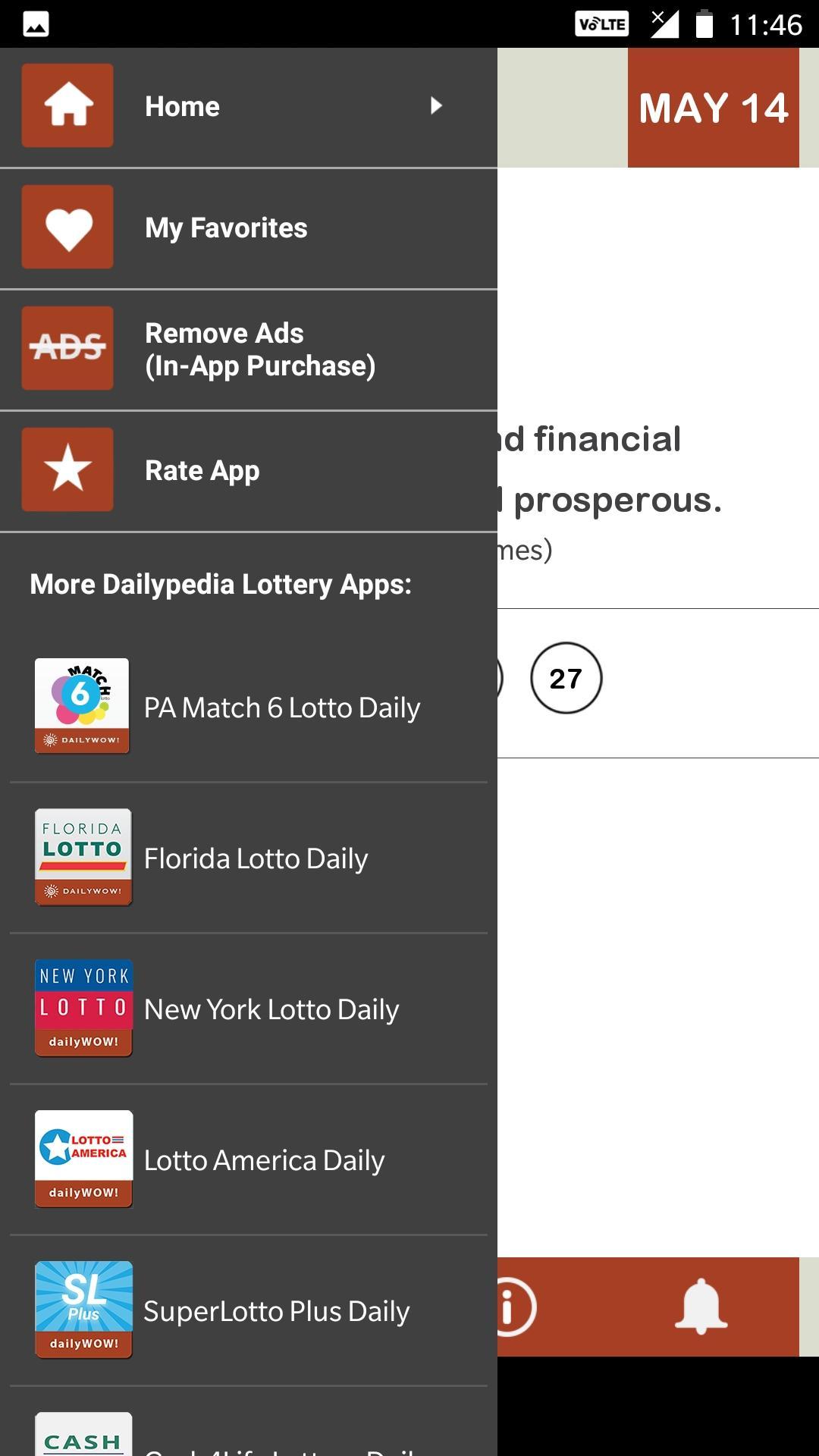This screenshot has height=1456, width=819.
Task: Open New York Lotto Daily
Action: click(248, 1009)
